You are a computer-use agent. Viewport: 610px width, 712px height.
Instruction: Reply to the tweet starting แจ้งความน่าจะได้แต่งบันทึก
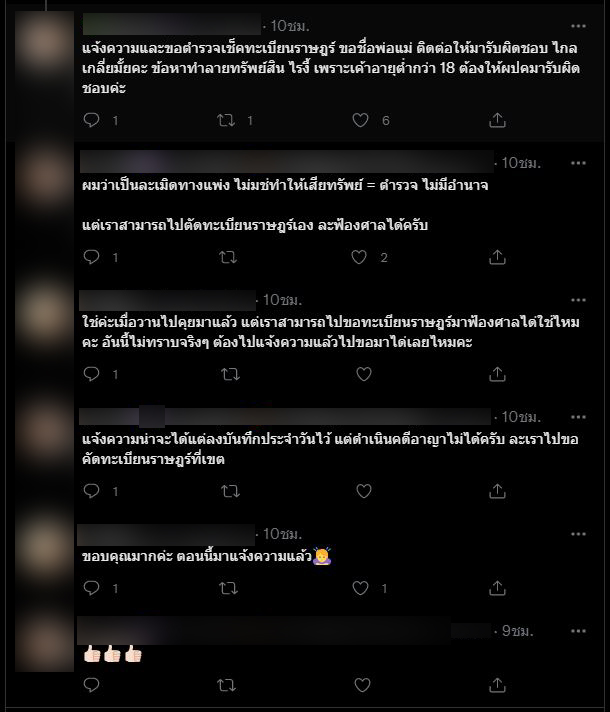click(92, 490)
